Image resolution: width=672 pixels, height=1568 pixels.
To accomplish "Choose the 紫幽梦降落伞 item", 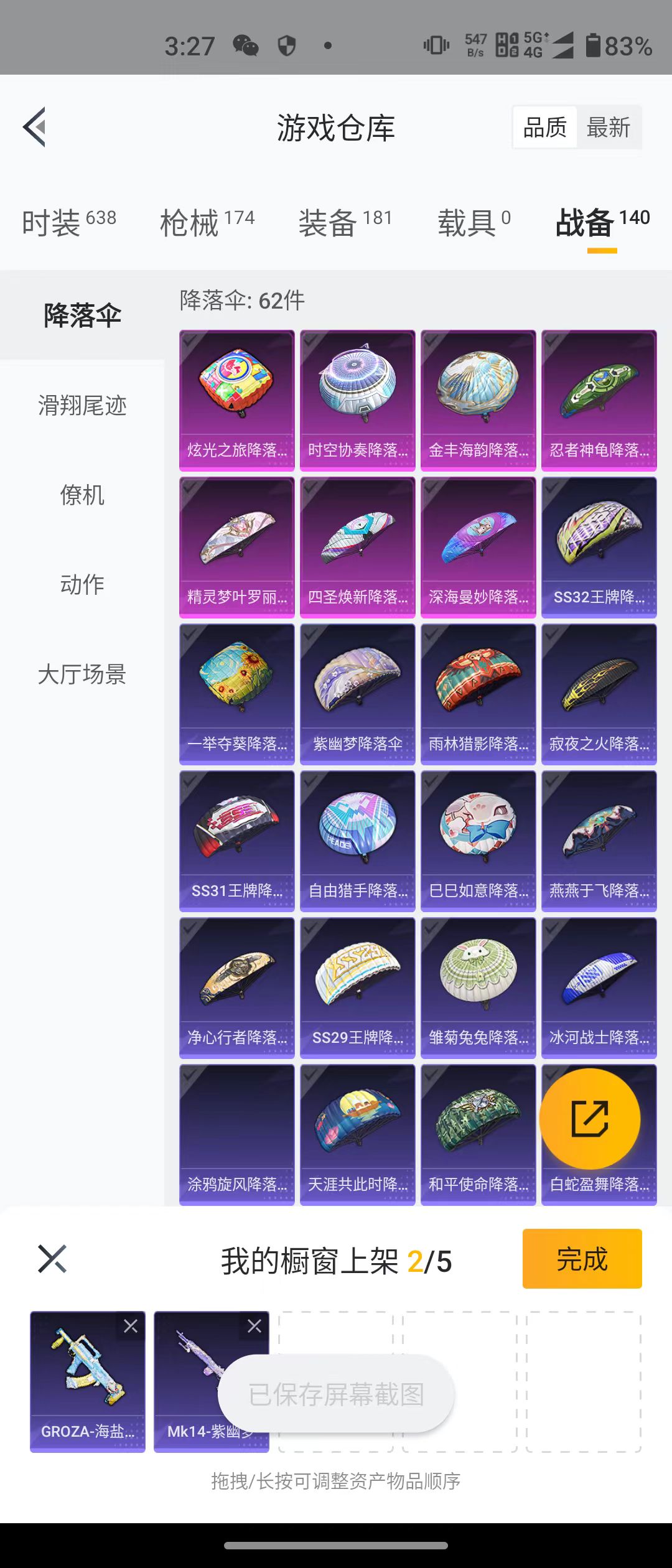I will (358, 694).
